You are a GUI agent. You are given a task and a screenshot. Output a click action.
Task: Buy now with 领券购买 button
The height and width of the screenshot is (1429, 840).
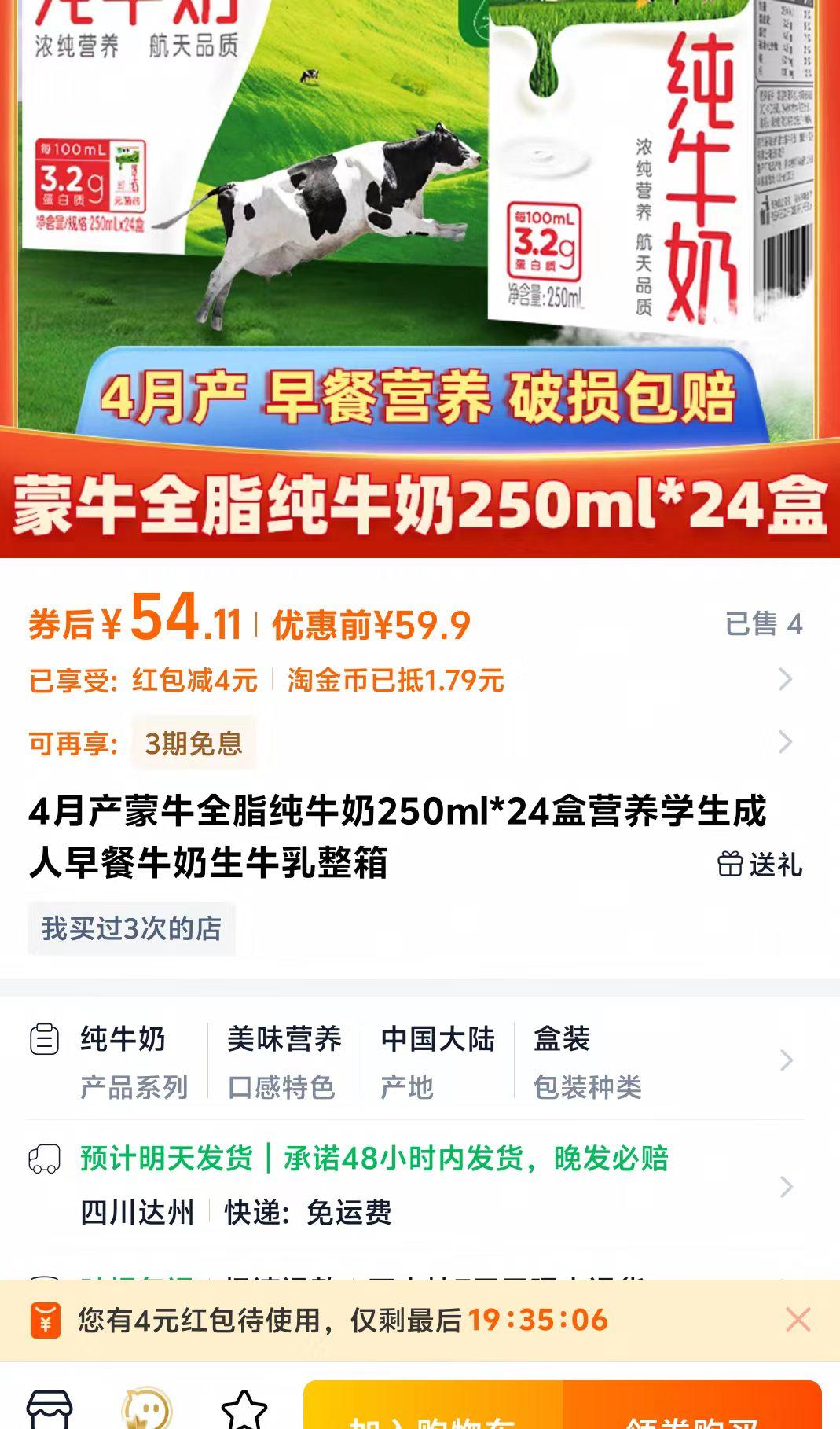click(x=691, y=1412)
